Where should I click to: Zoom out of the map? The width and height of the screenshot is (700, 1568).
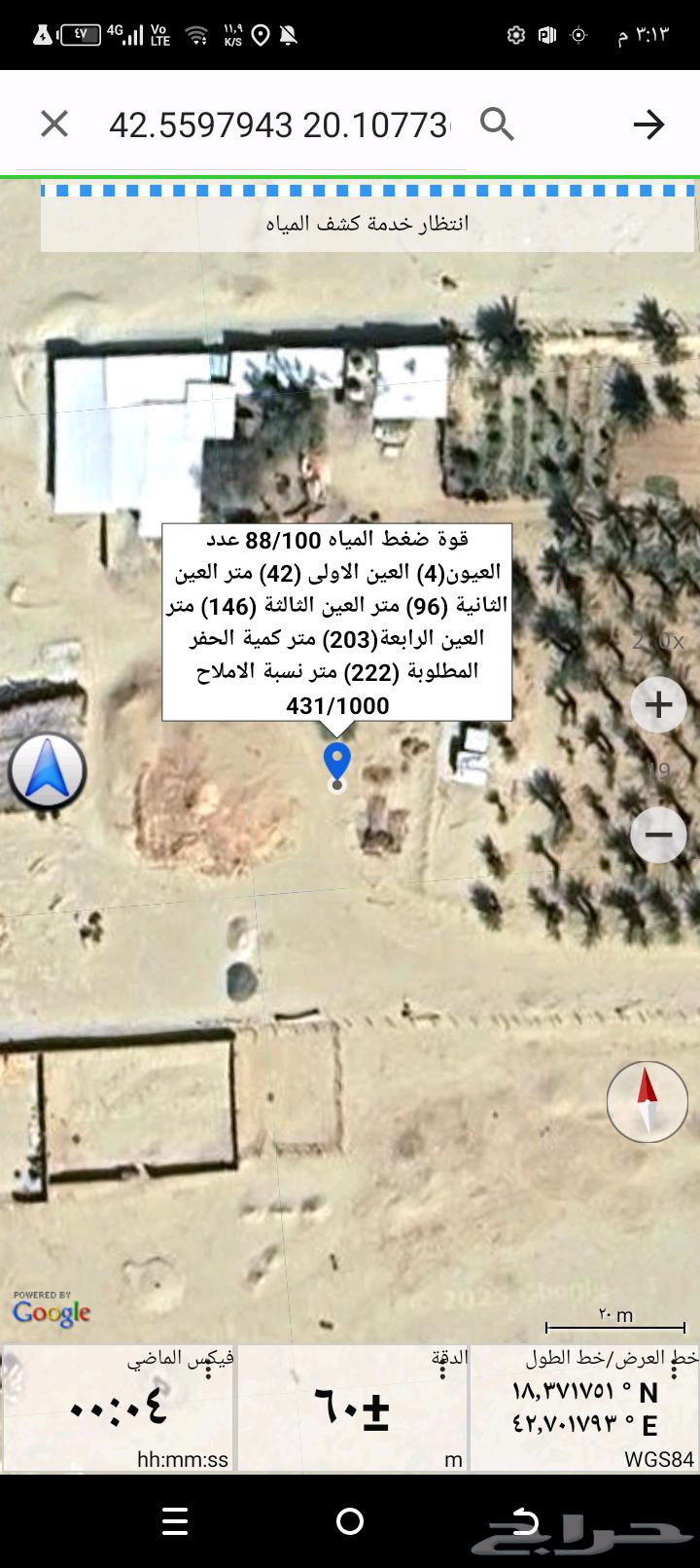(x=658, y=835)
